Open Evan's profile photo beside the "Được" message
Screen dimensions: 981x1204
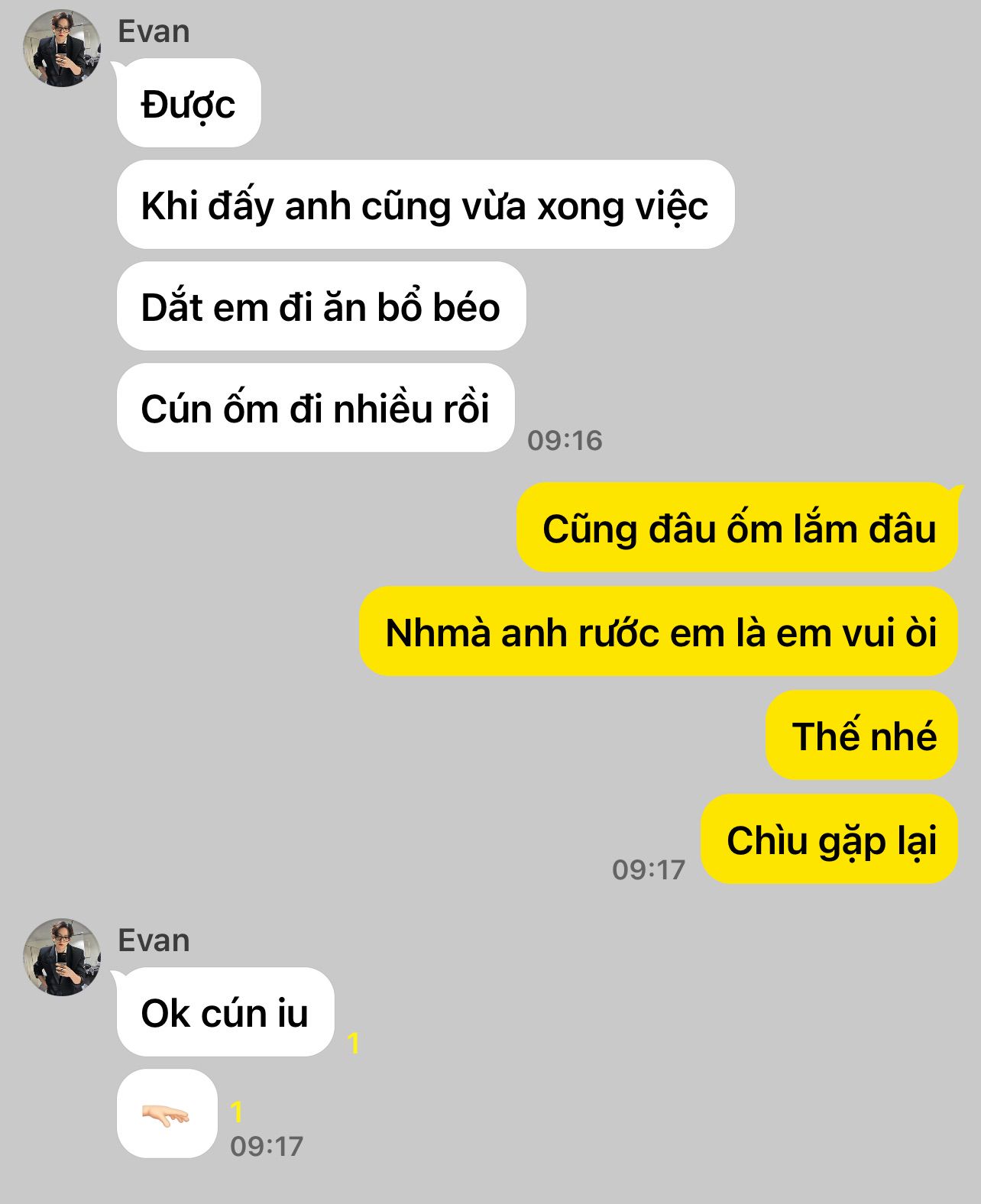62,48
